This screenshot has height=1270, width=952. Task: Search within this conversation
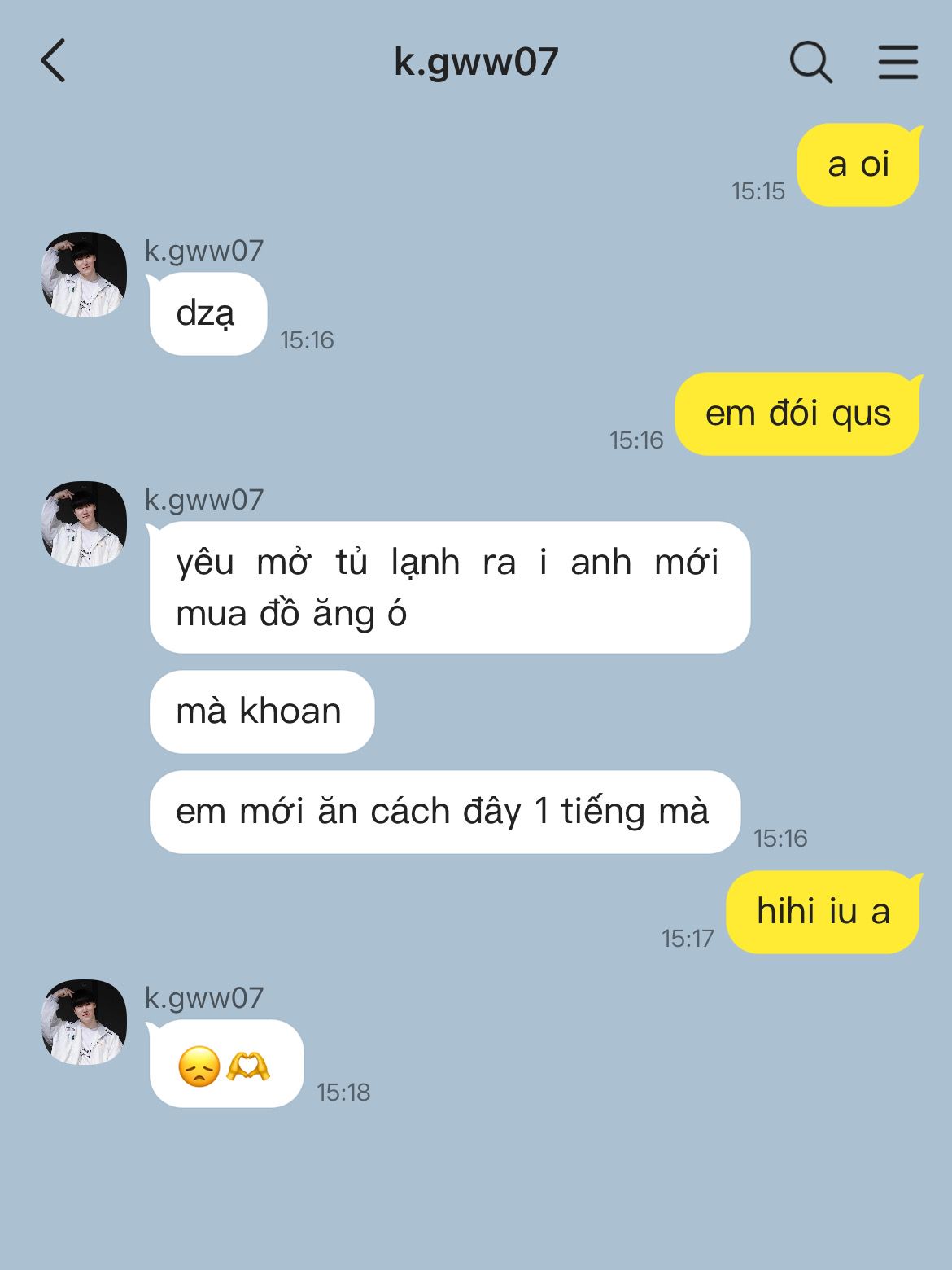[810, 62]
